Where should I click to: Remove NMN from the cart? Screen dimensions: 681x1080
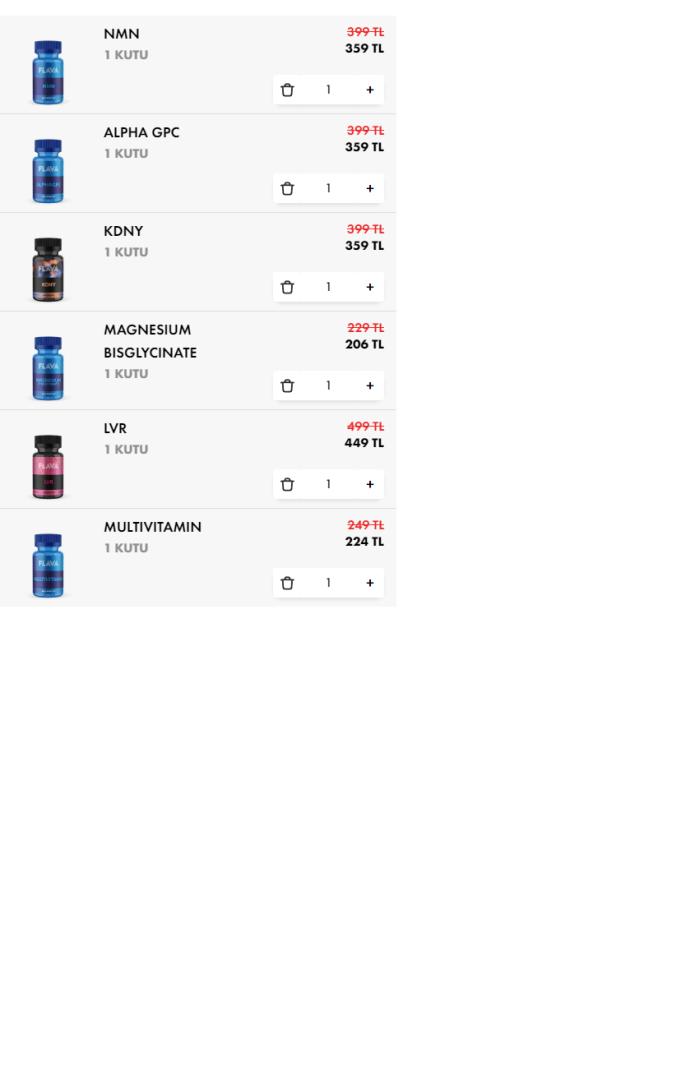288,90
